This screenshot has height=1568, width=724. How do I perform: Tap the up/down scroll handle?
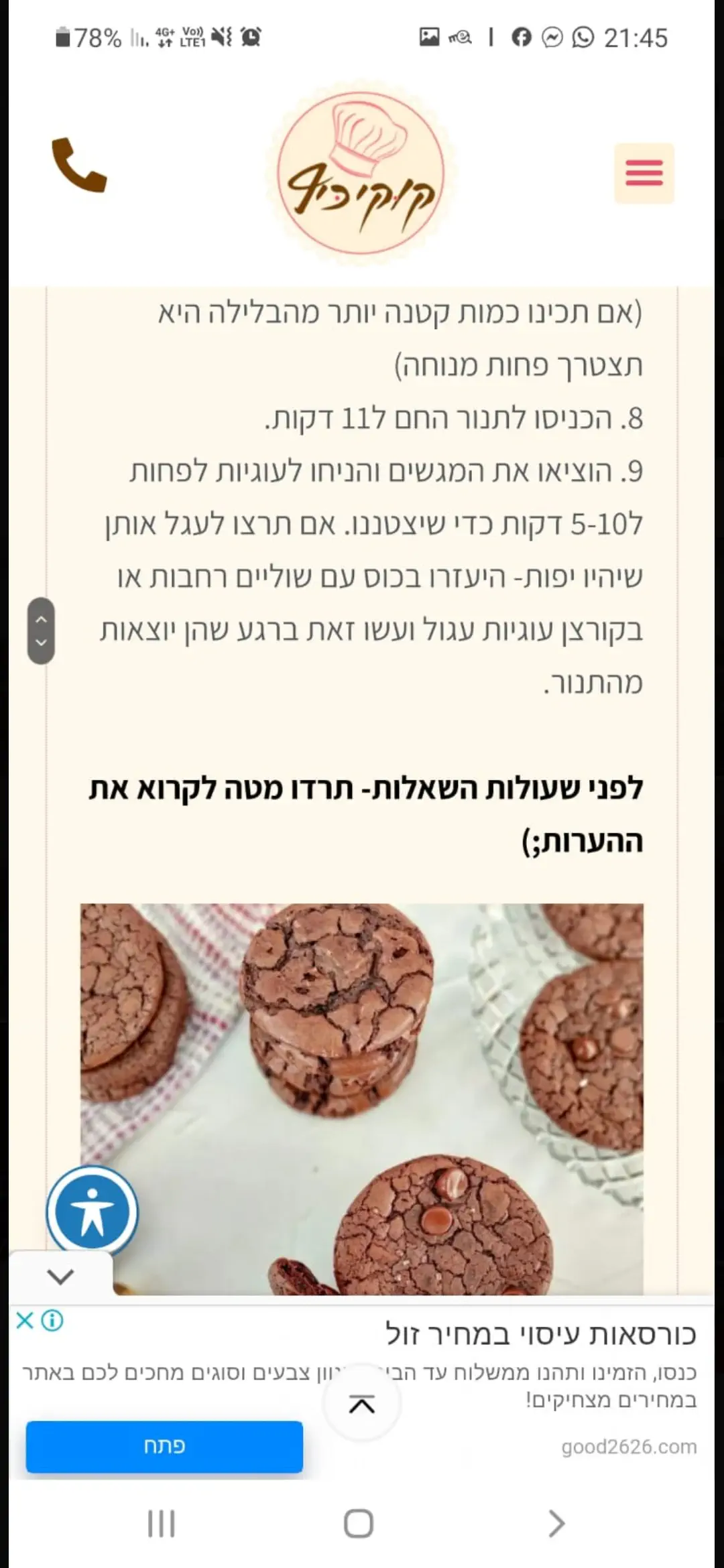(41, 631)
